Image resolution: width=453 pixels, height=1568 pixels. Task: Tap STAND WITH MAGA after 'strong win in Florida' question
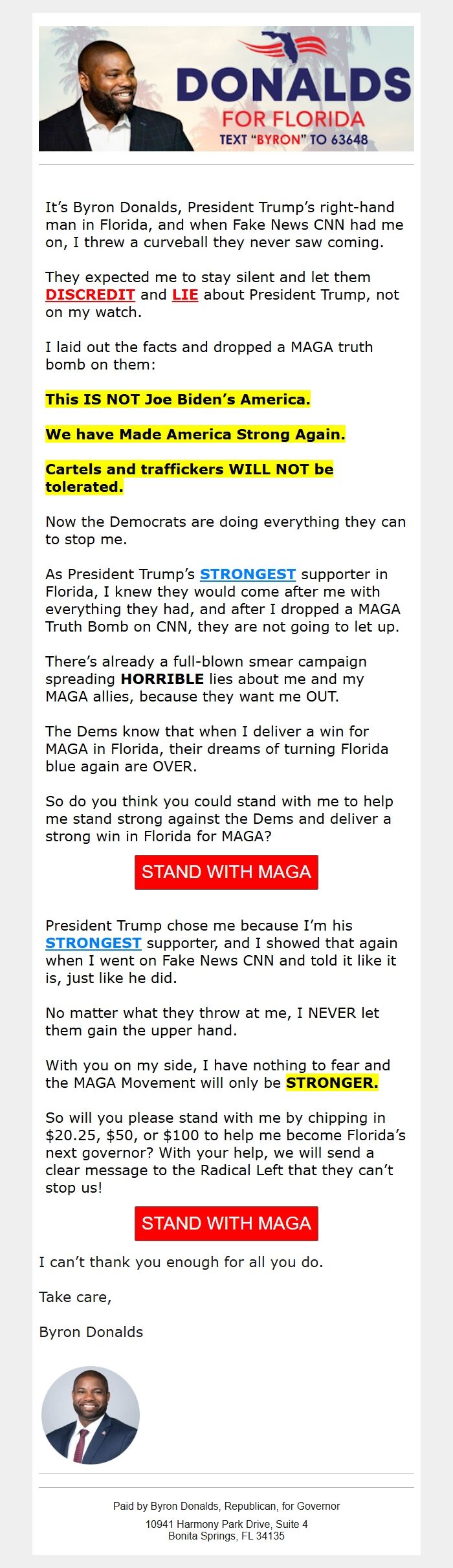226,872
